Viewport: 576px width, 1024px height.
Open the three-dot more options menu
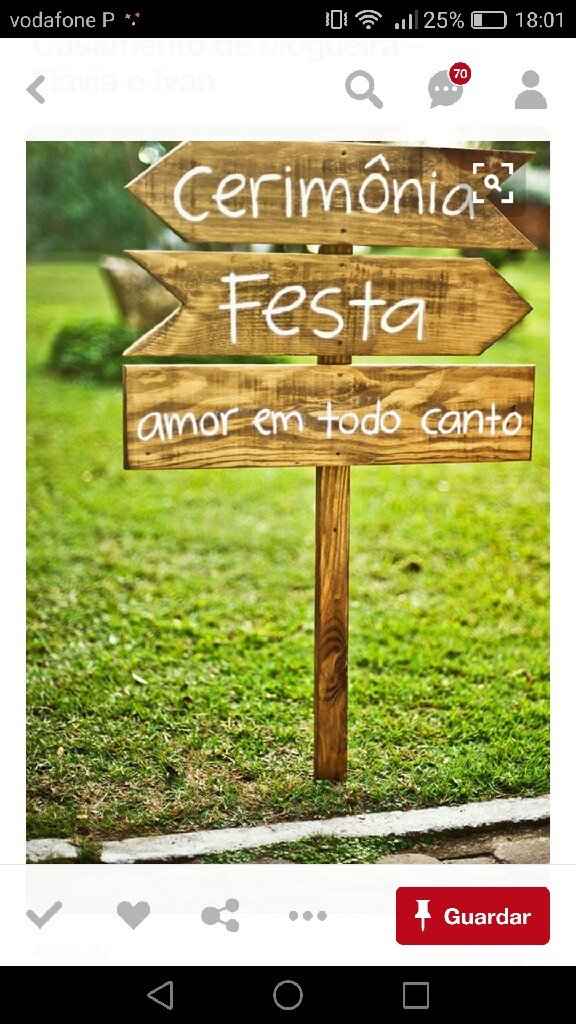308,916
